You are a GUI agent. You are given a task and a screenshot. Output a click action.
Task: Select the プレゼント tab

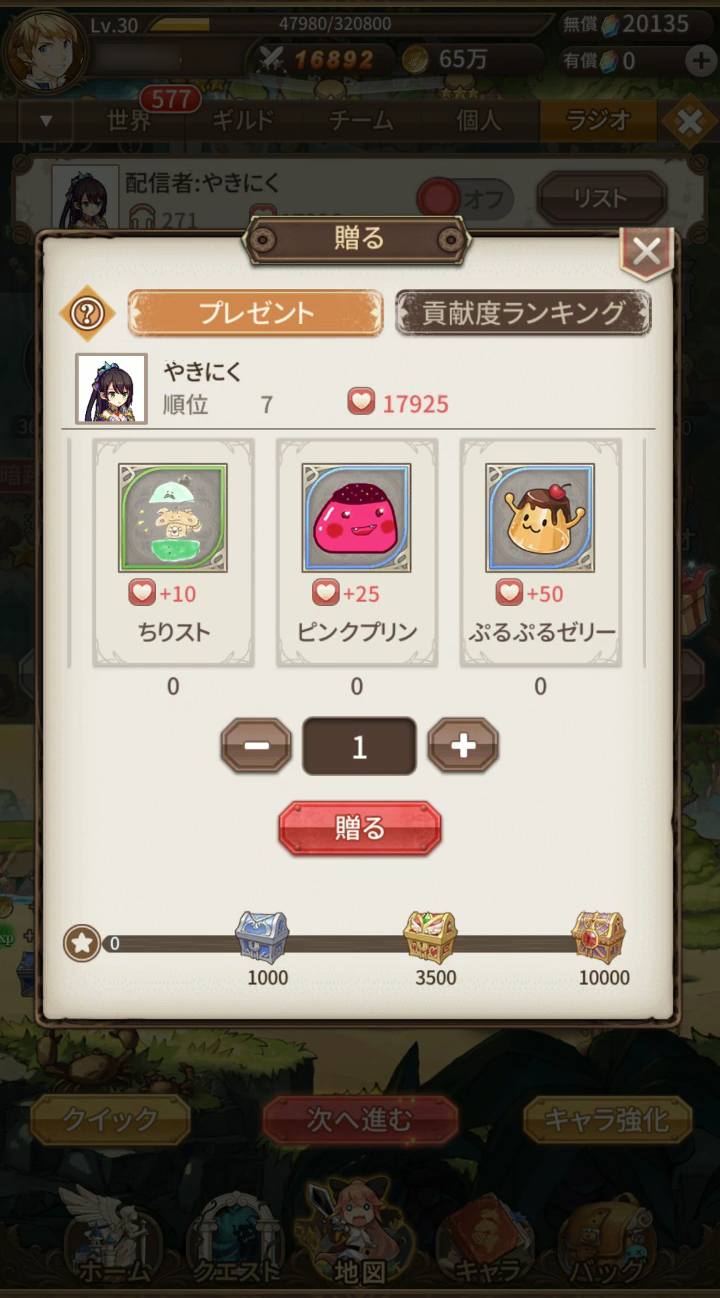[x=255, y=313]
